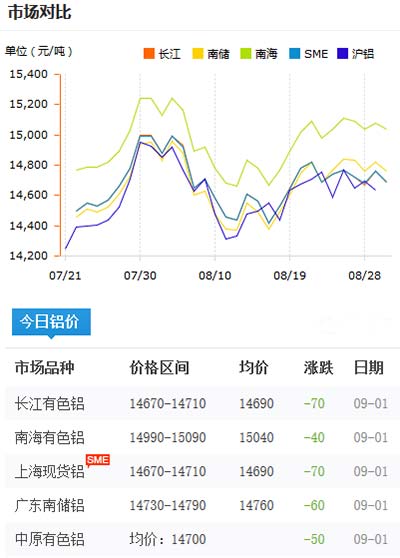Toggle the 长江 series in chart legend
This screenshot has width=400, height=558.
click(x=162, y=54)
